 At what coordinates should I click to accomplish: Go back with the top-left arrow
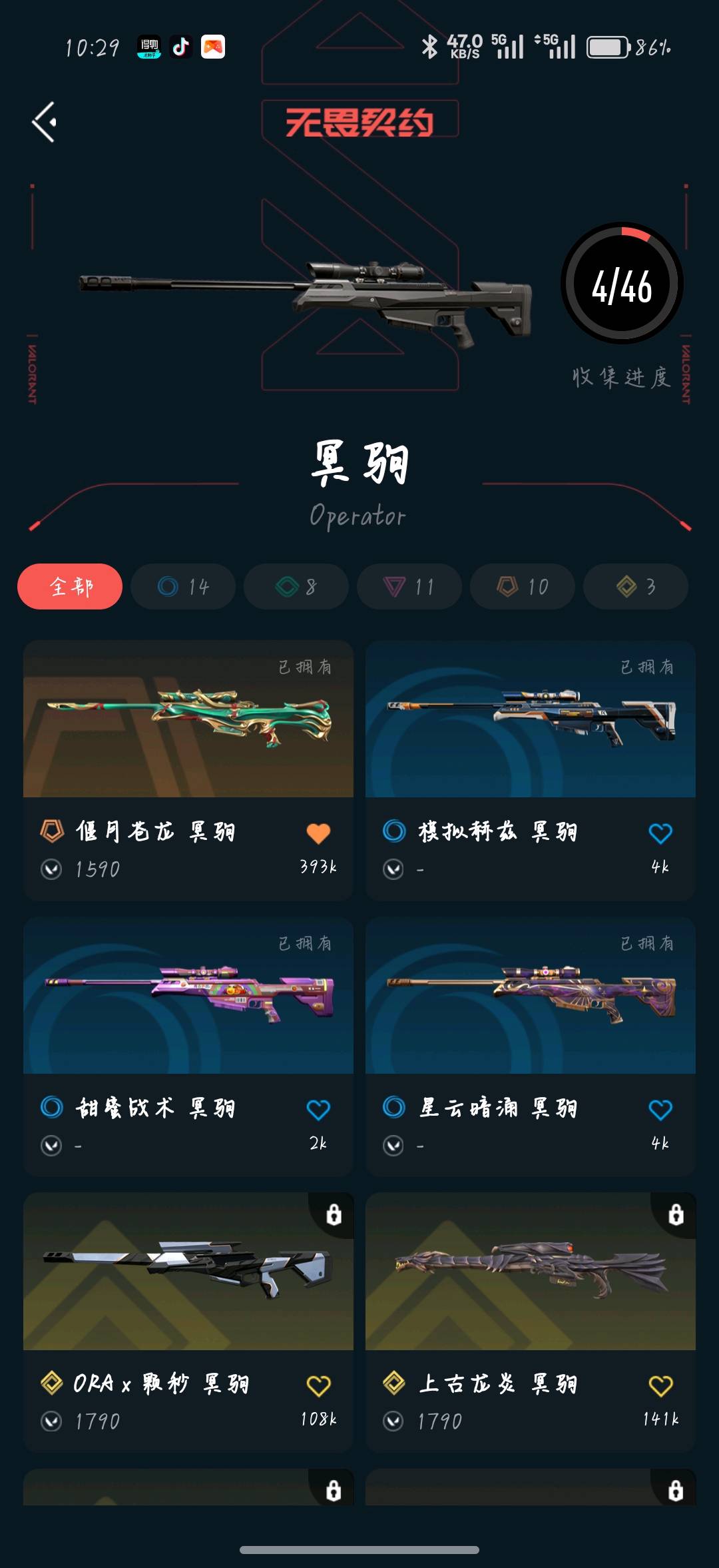[x=45, y=122]
